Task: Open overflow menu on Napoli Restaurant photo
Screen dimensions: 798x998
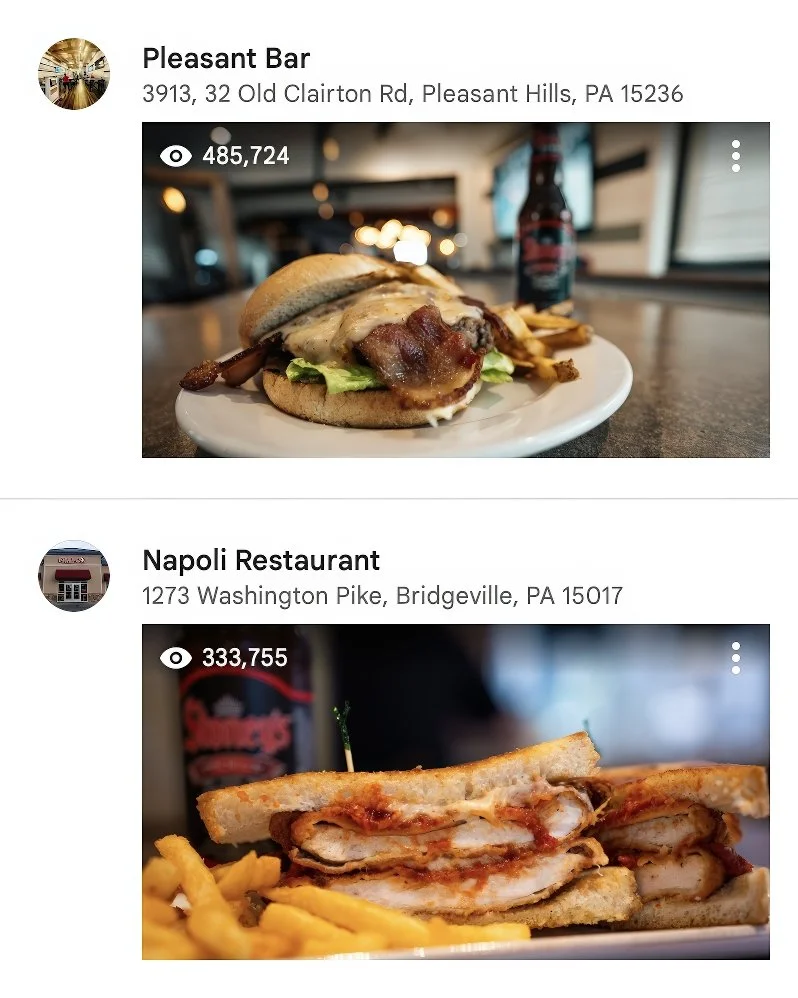Action: coord(736,658)
